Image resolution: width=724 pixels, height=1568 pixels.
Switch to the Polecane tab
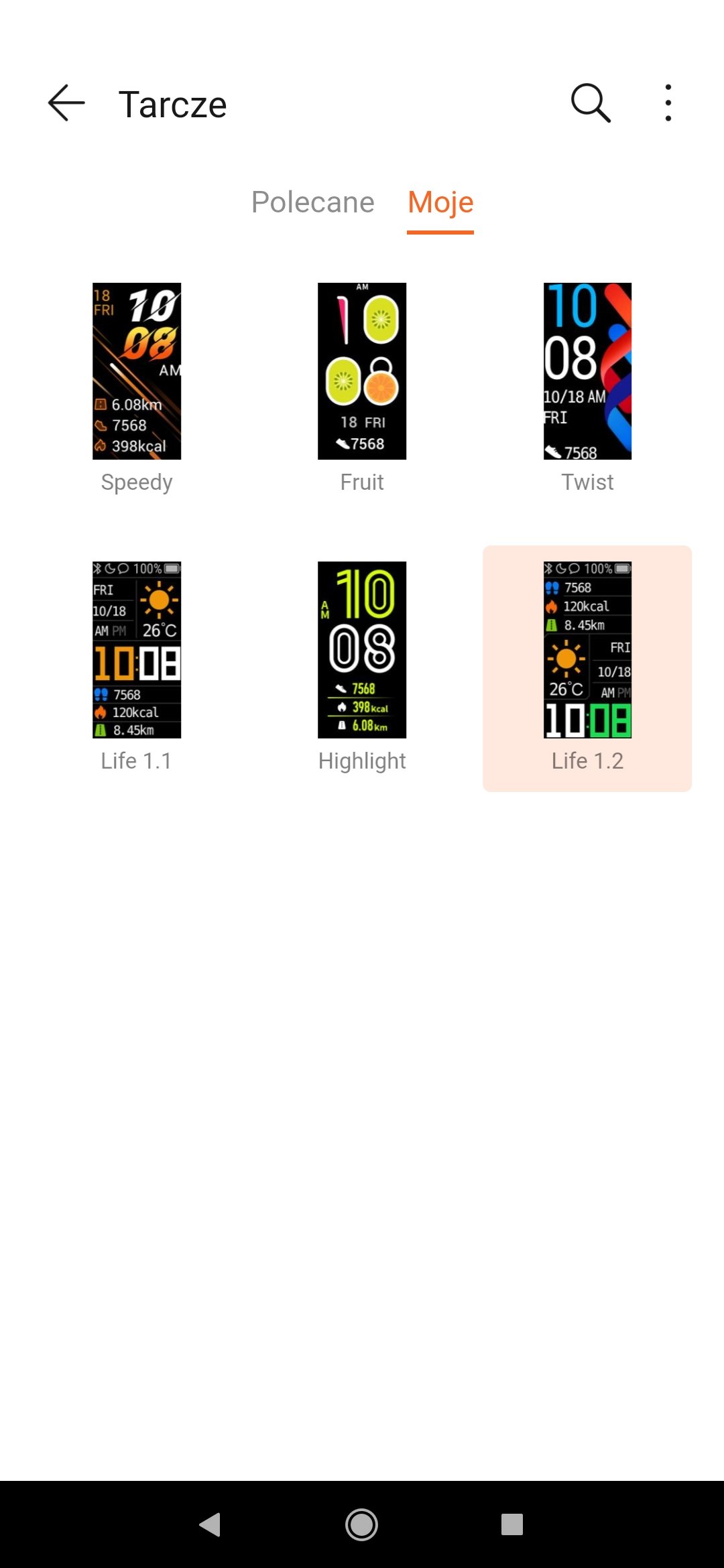(312, 202)
